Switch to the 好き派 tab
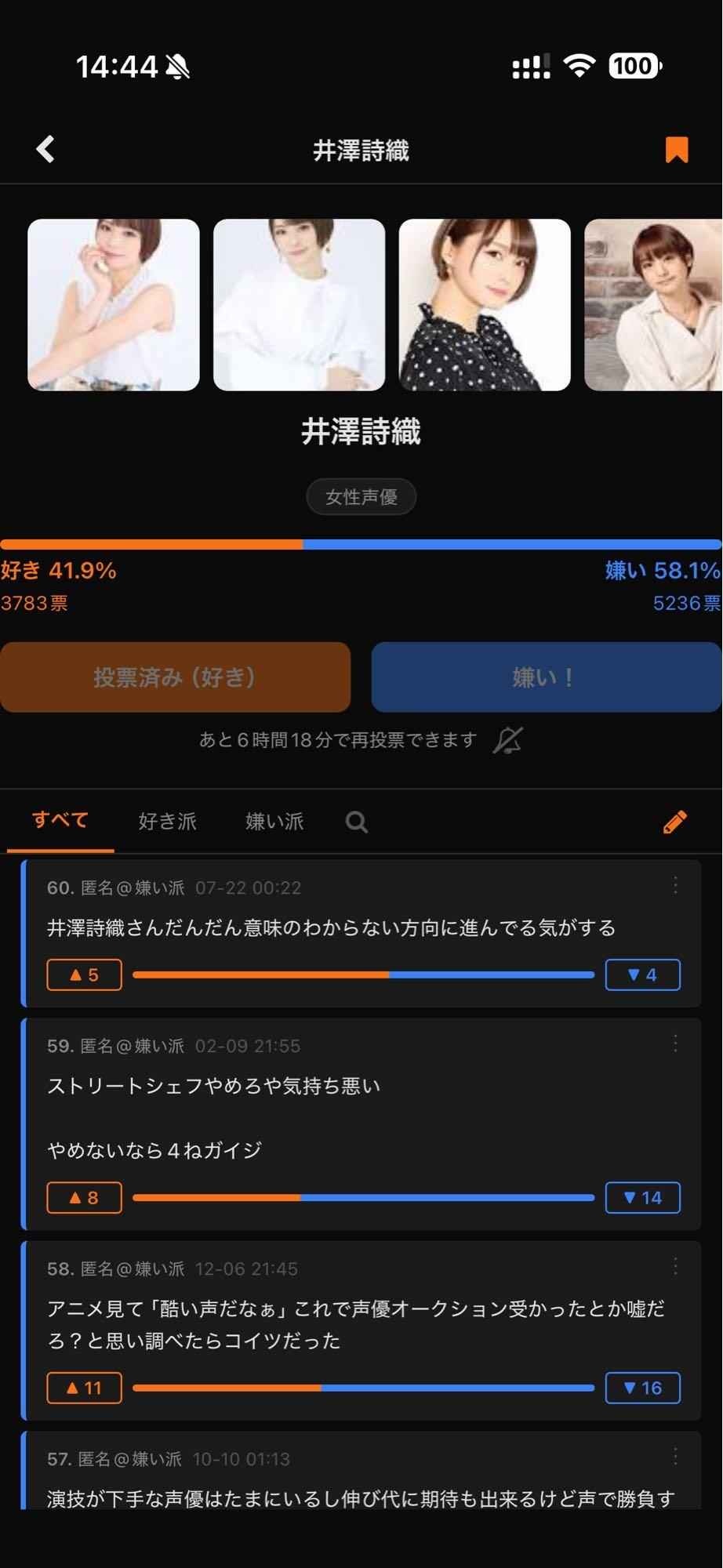 167,821
